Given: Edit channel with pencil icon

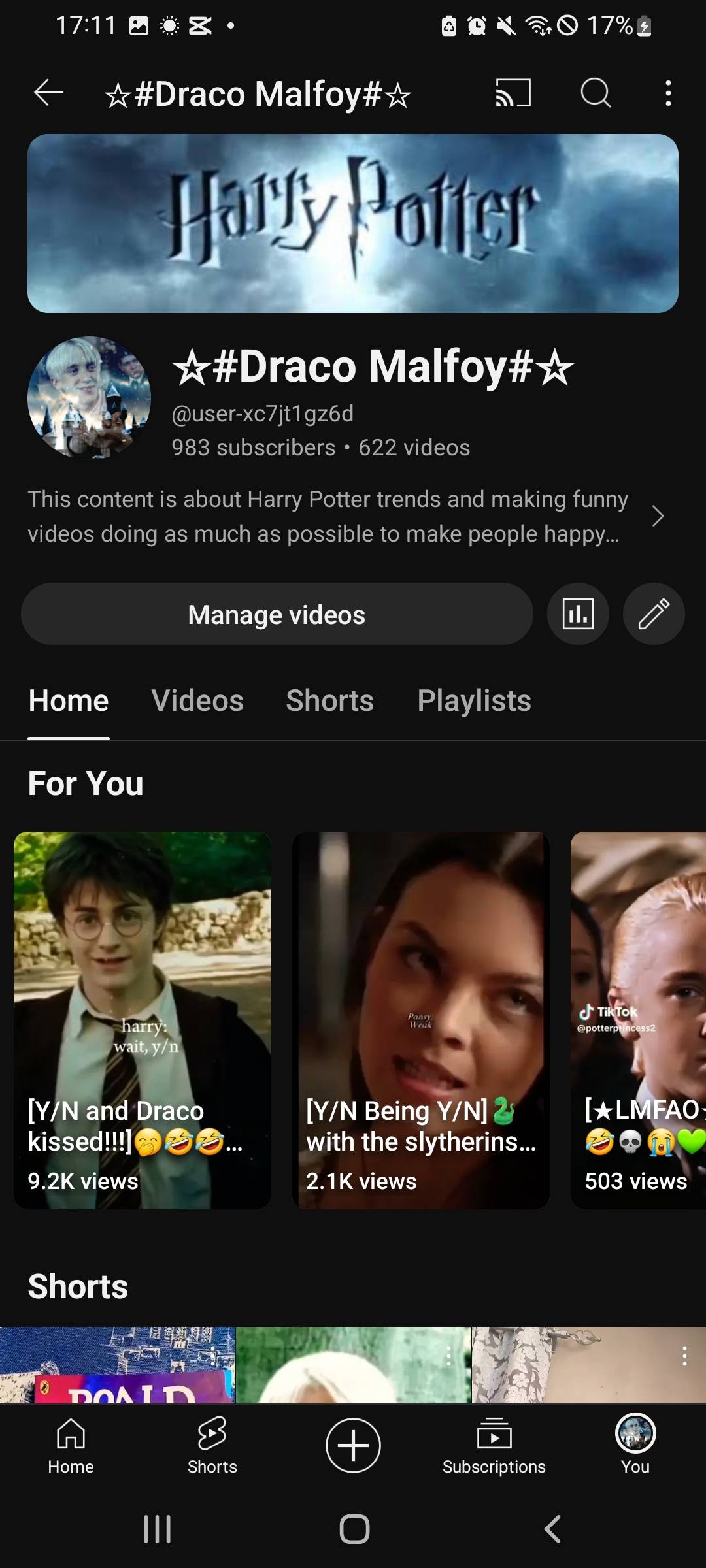Looking at the screenshot, I should click(x=654, y=614).
